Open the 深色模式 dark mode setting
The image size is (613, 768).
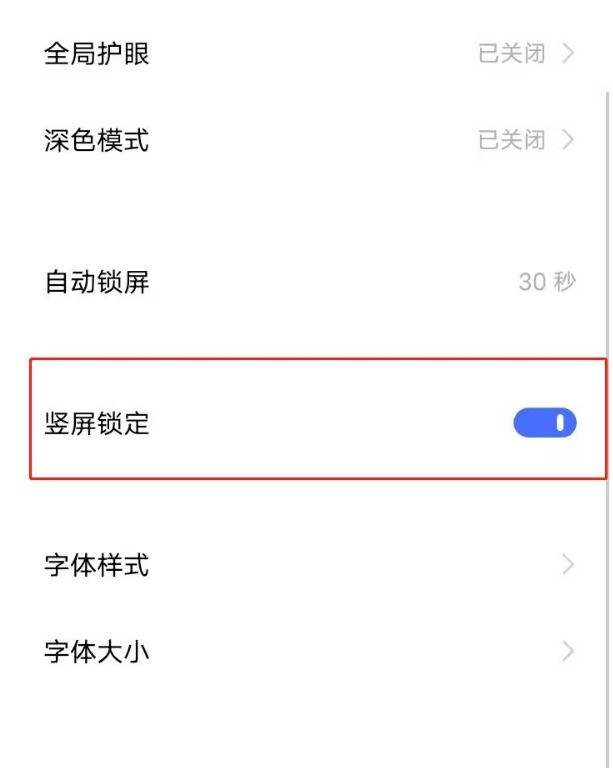pos(300,140)
